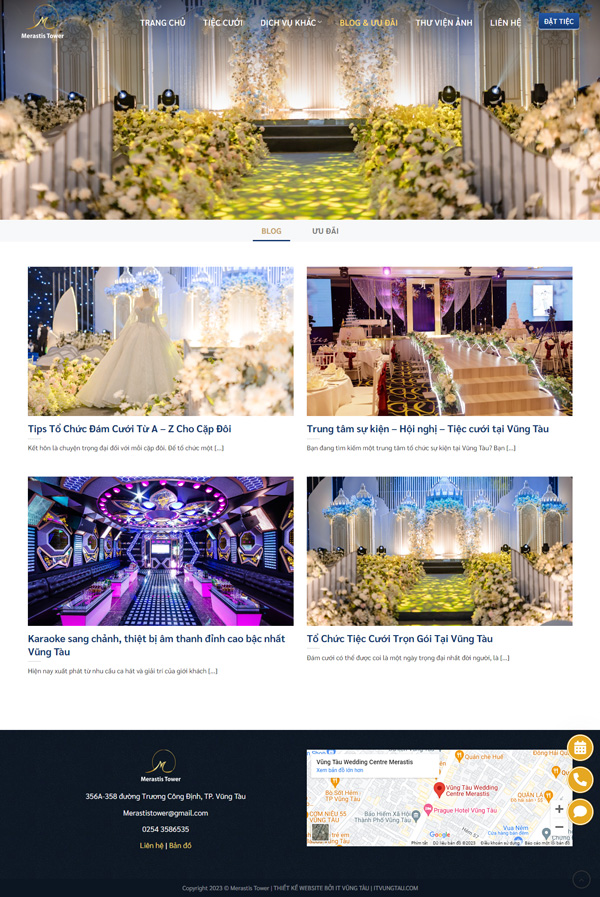This screenshot has width=600, height=897.
Task: Open the Bản đồ footer link
Action: [180, 845]
